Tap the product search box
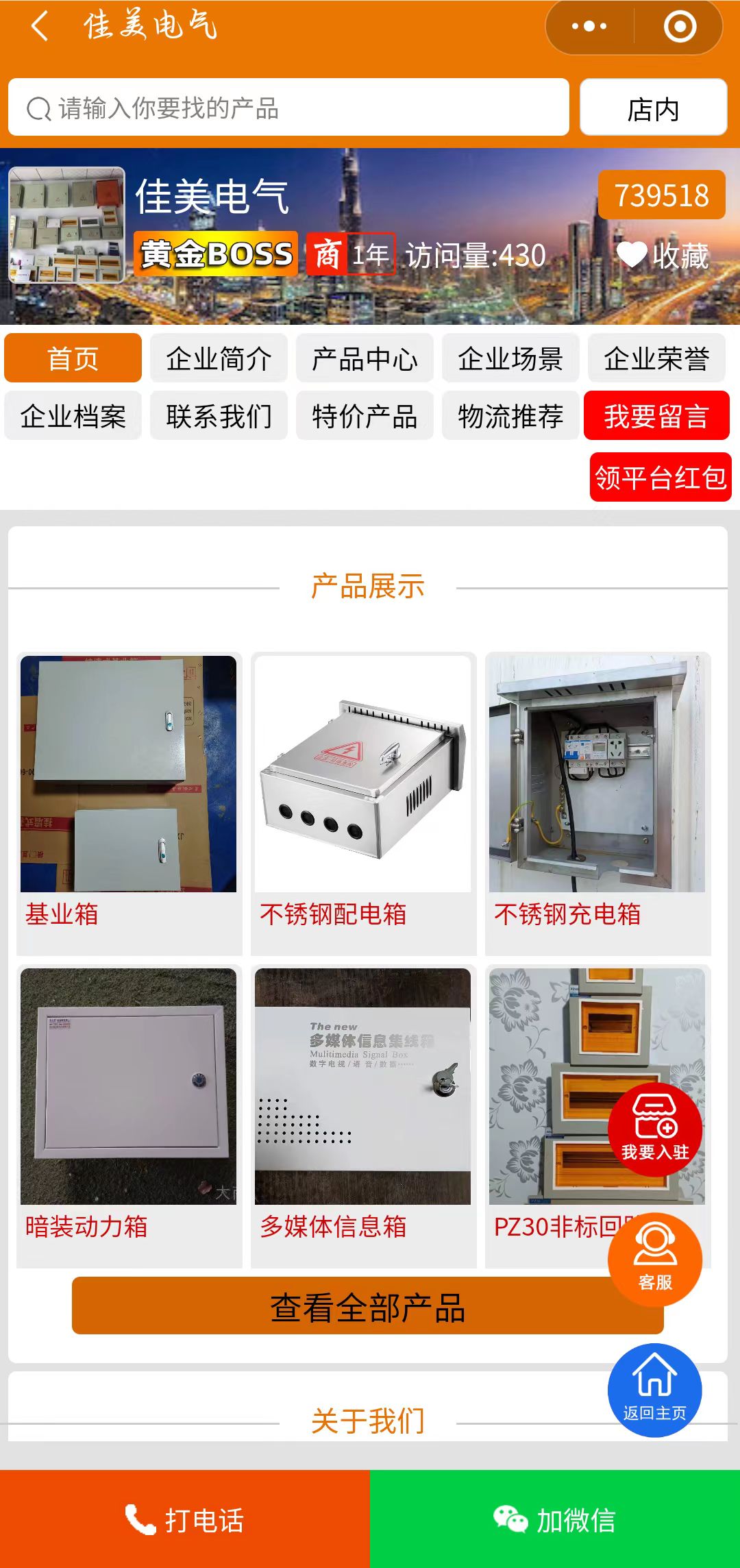 288,108
